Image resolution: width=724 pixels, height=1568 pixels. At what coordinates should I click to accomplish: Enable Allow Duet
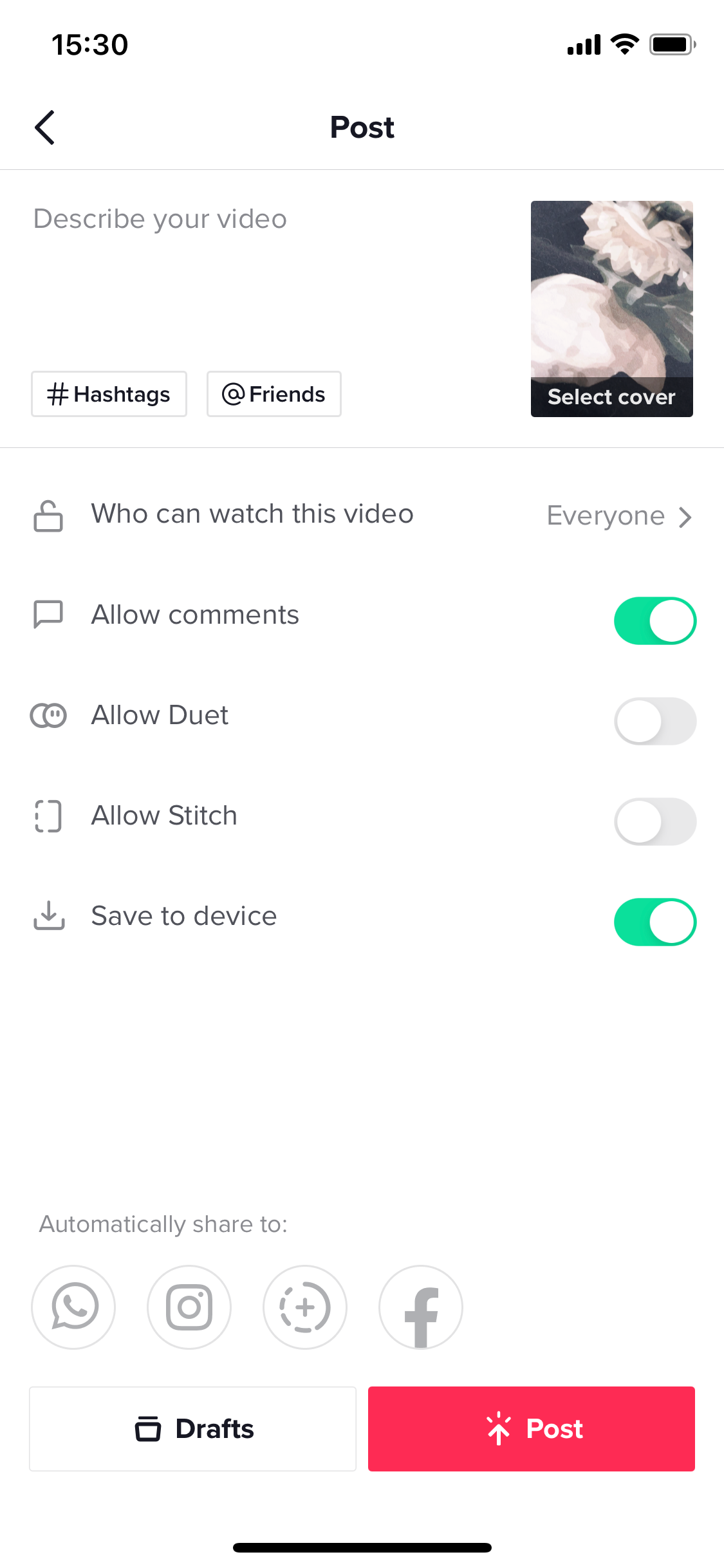[654, 721]
